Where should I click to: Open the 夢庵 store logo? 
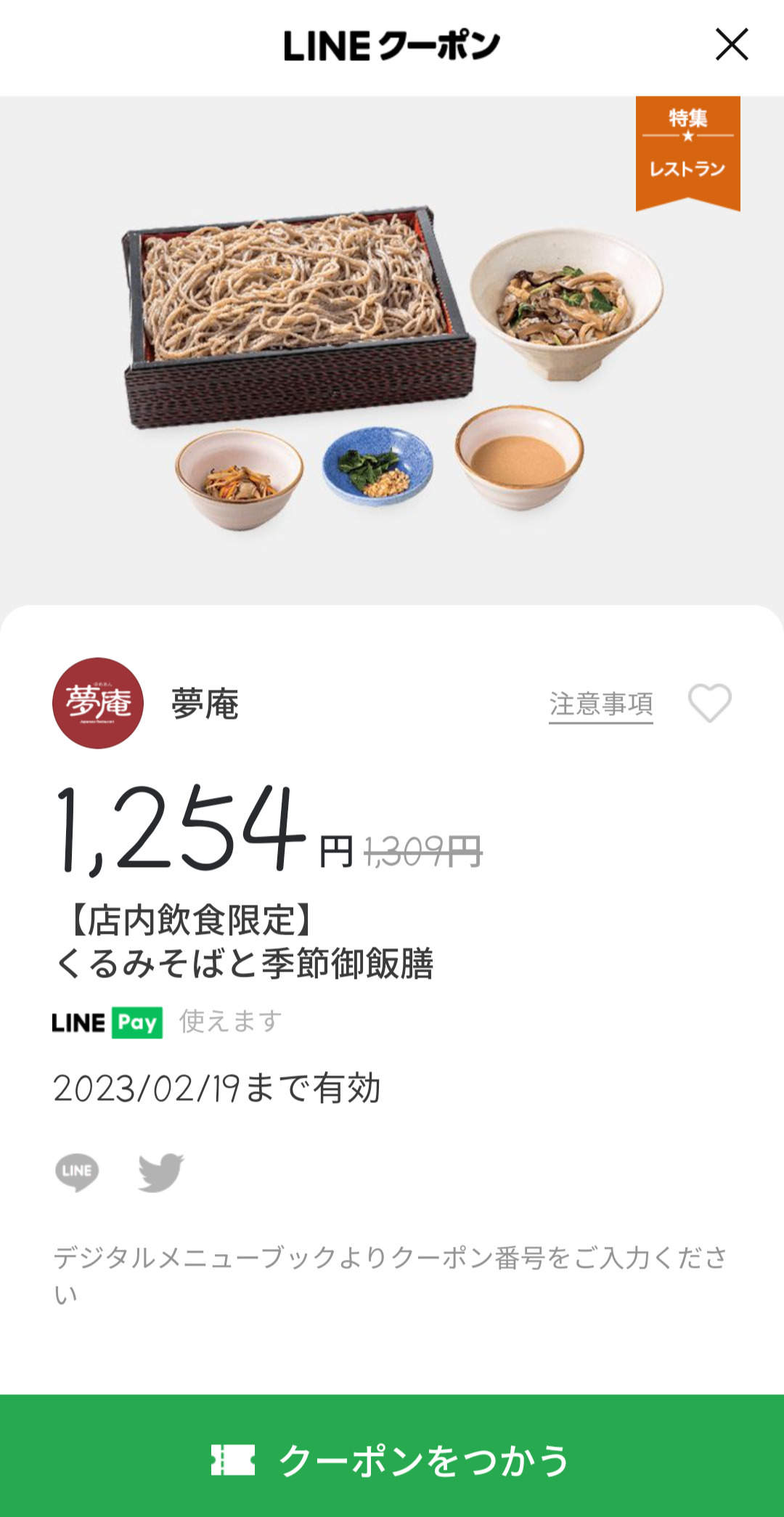click(x=98, y=703)
